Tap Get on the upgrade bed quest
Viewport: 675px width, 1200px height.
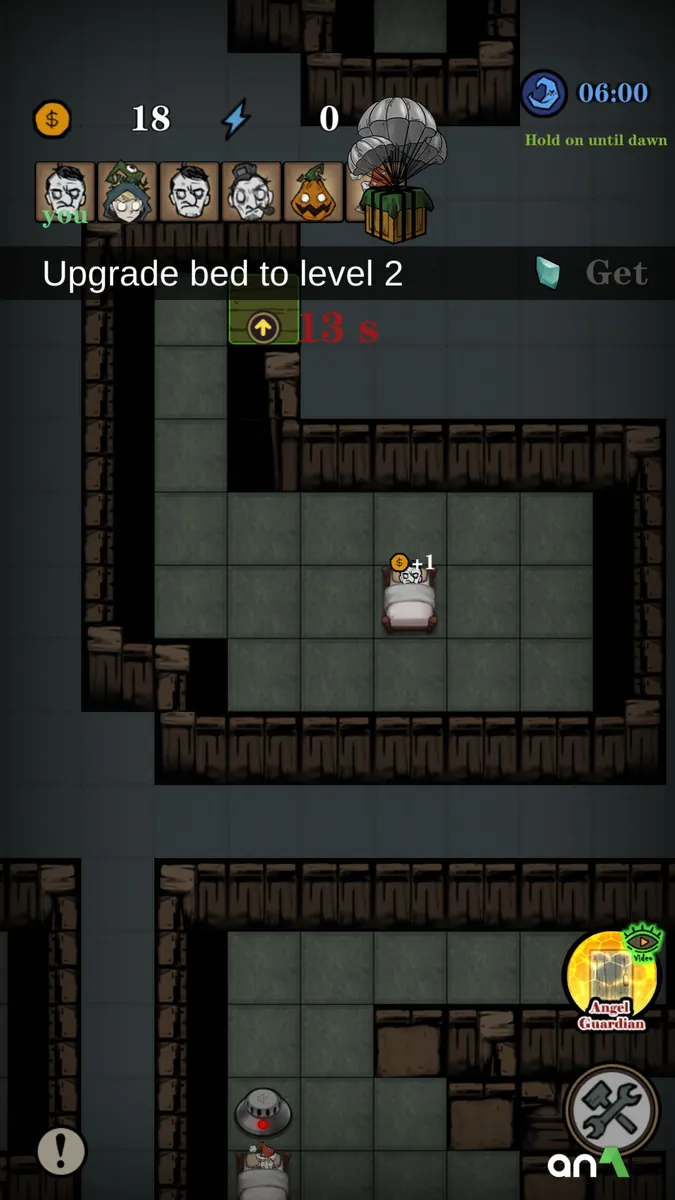pos(615,273)
